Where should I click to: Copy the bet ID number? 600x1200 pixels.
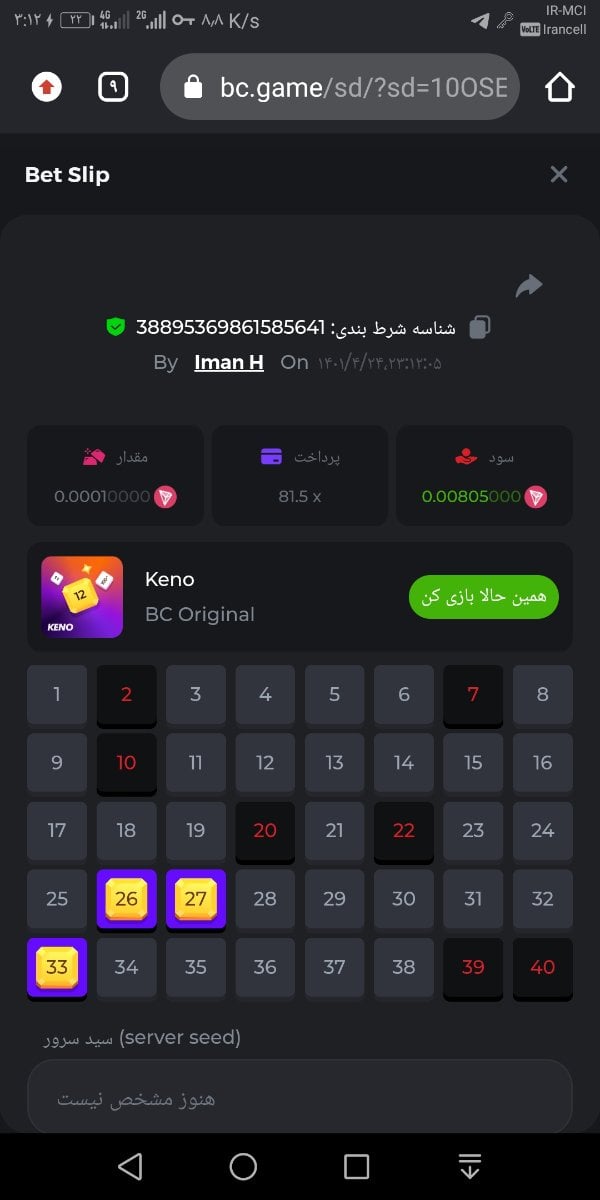click(x=480, y=327)
